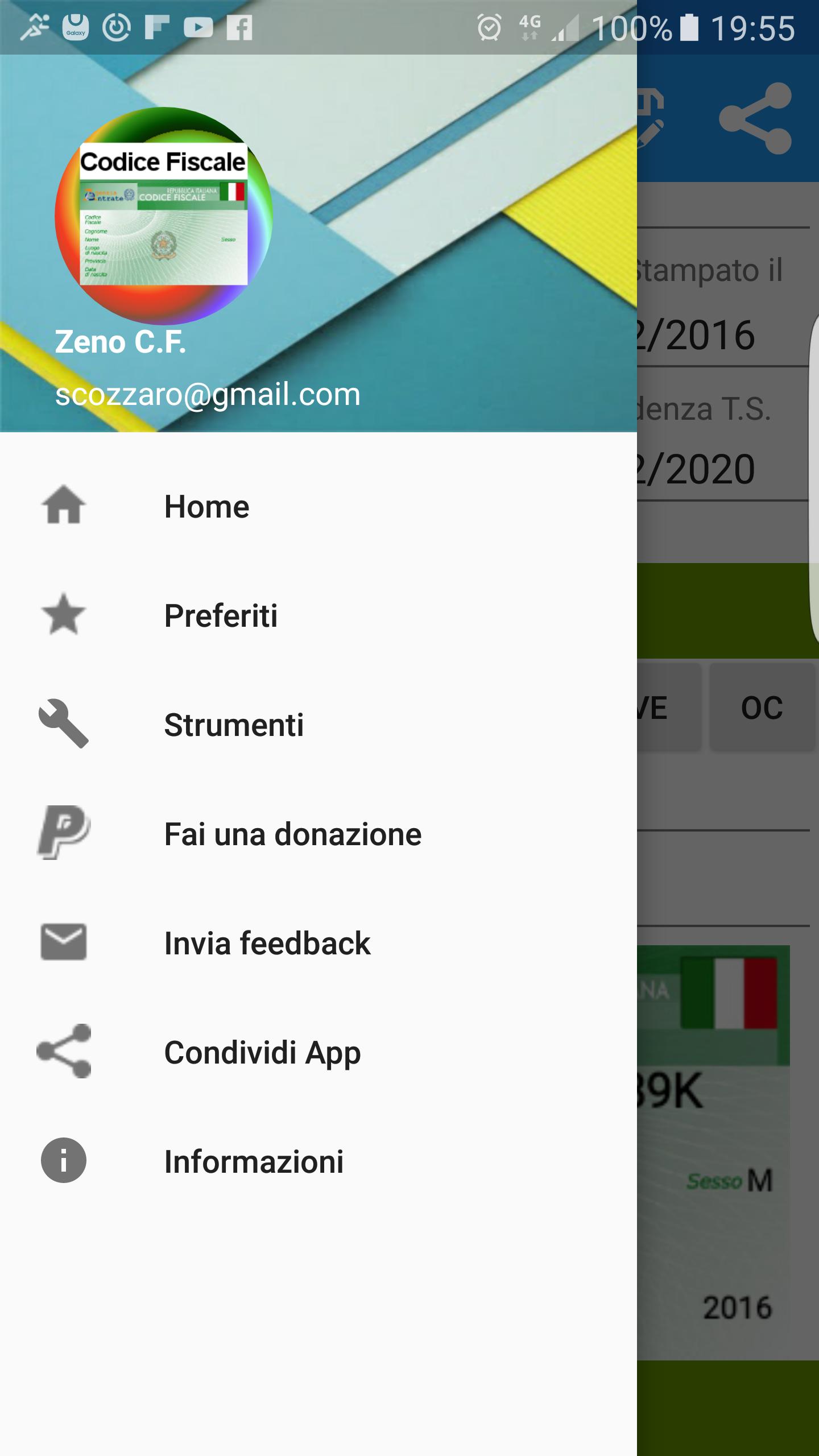Go to Home in the drawer
Screen dimensions: 819x1456
click(206, 506)
